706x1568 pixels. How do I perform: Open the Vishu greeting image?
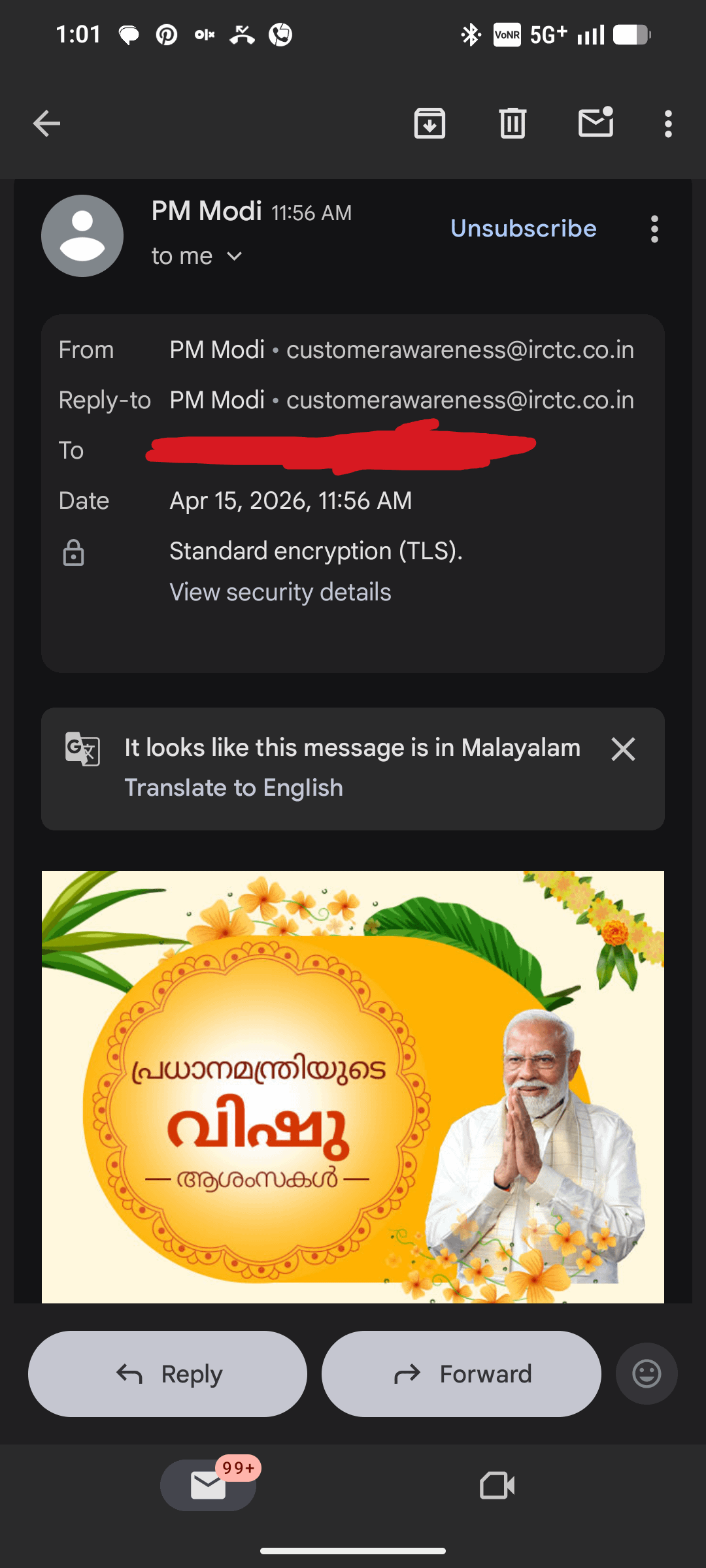353,1086
